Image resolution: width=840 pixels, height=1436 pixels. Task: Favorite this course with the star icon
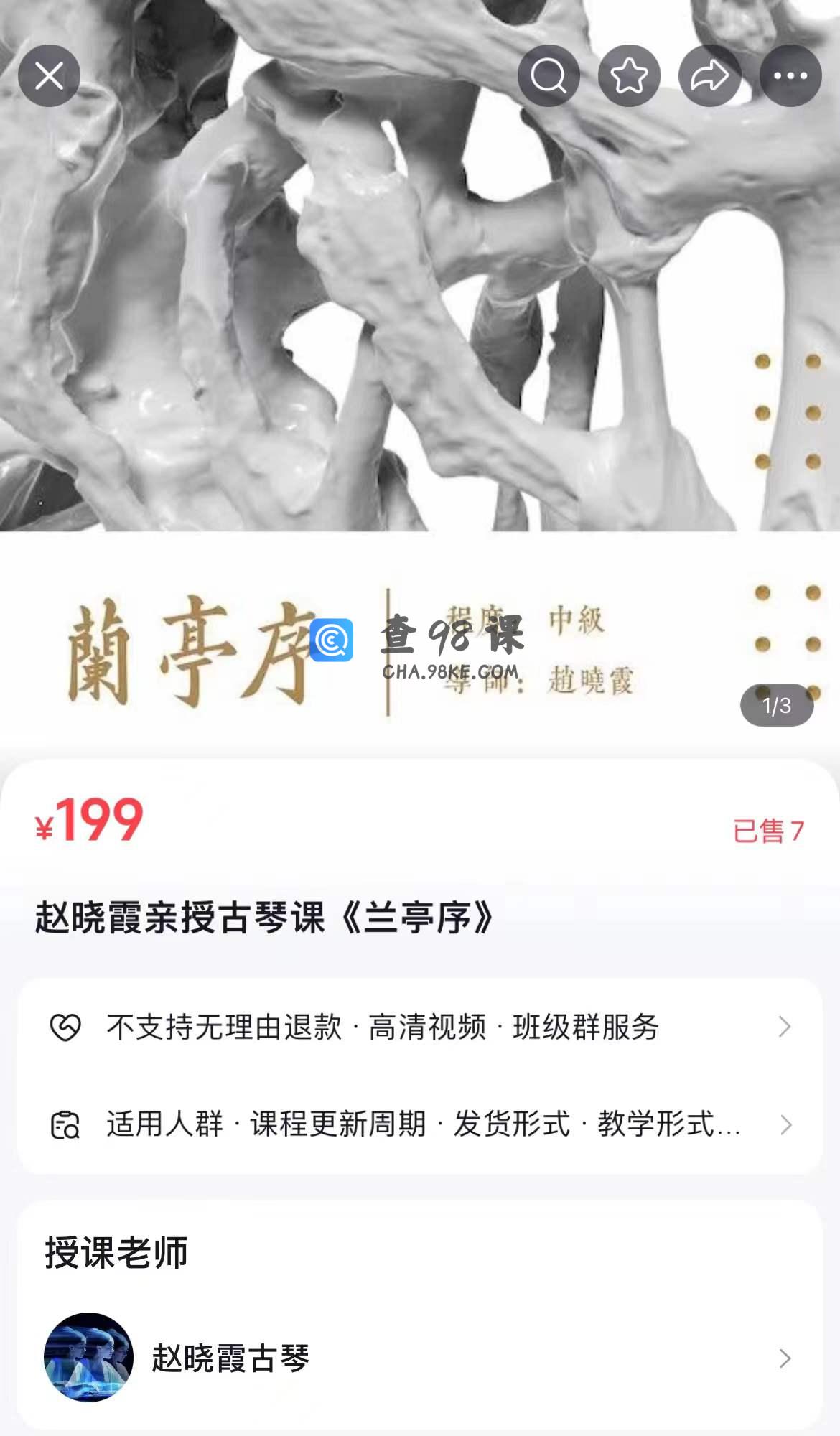(629, 76)
